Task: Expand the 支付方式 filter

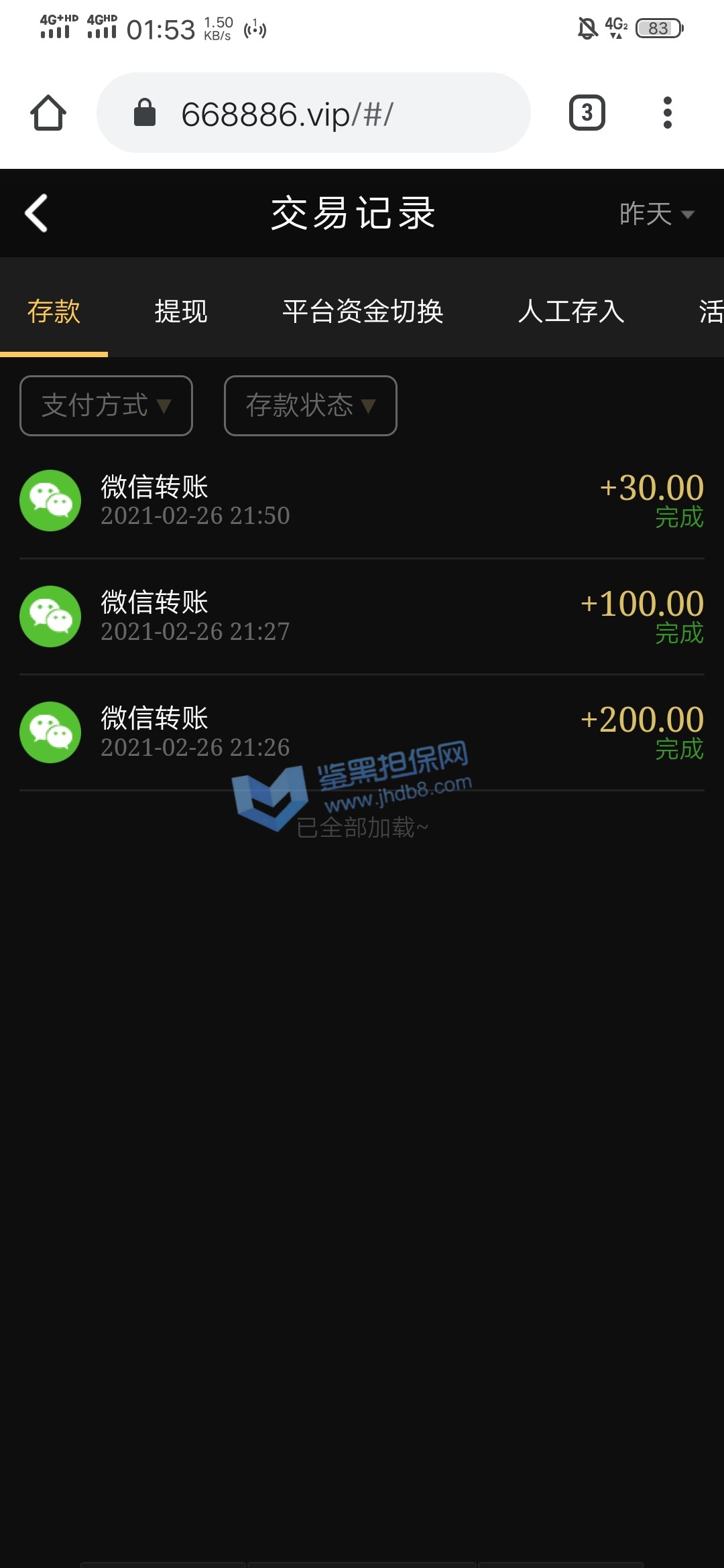Action: pos(107,405)
